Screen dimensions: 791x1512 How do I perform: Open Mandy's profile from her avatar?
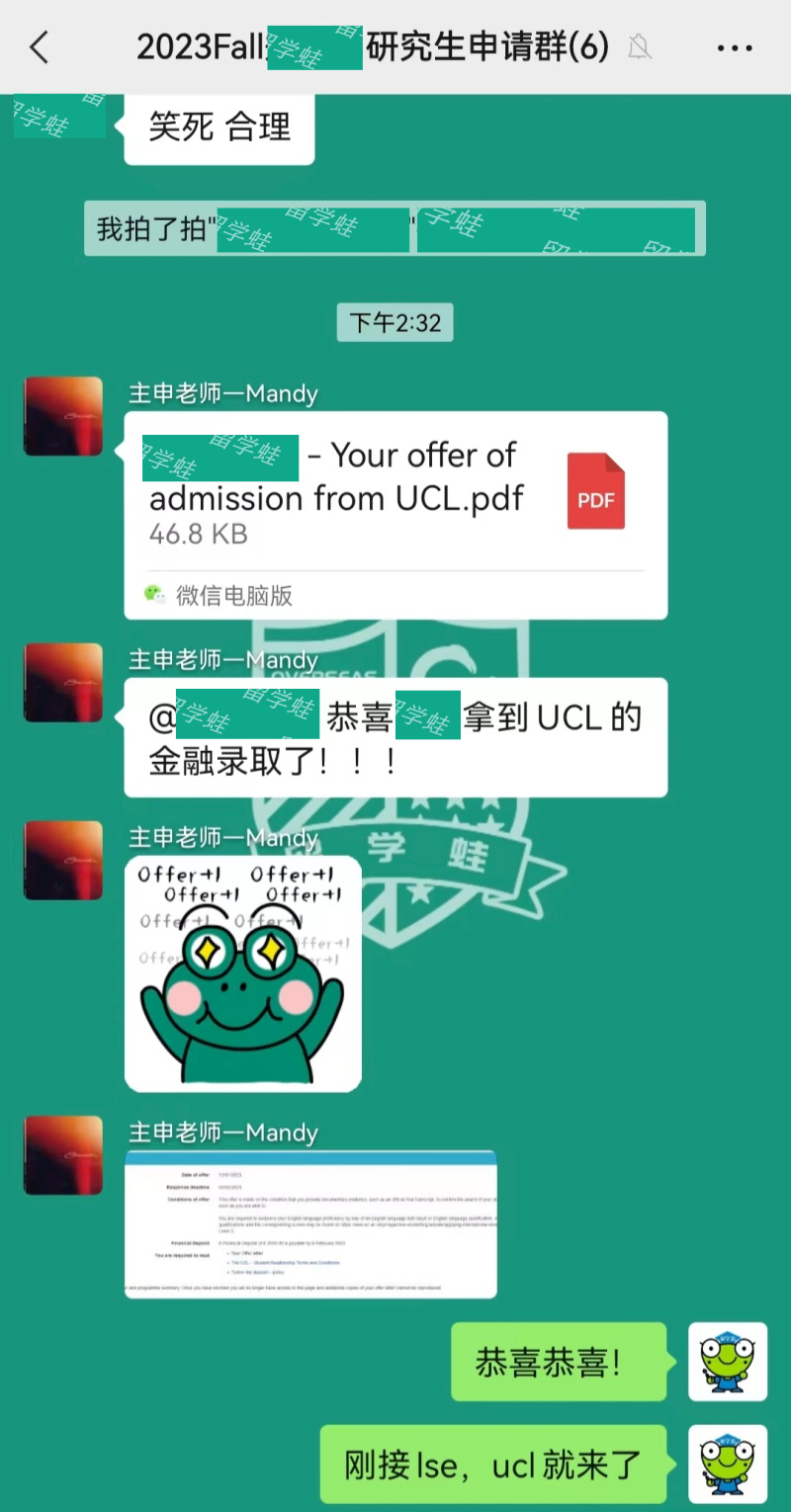(x=62, y=416)
